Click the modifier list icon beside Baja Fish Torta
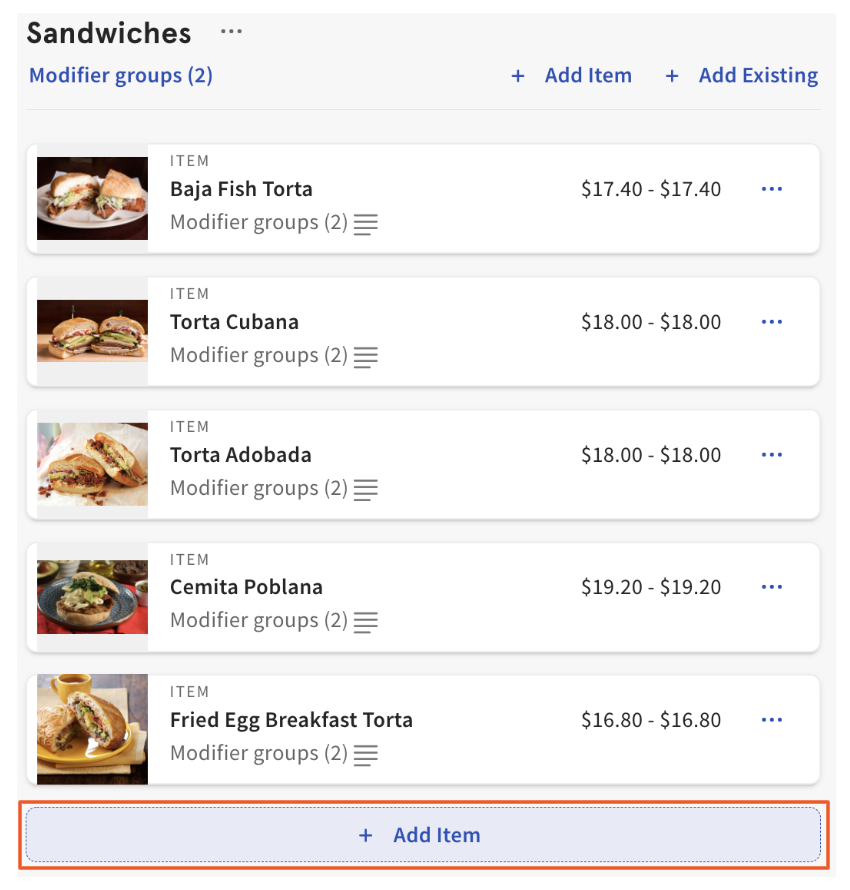Screen dimensions: 850x890 [x=365, y=224]
